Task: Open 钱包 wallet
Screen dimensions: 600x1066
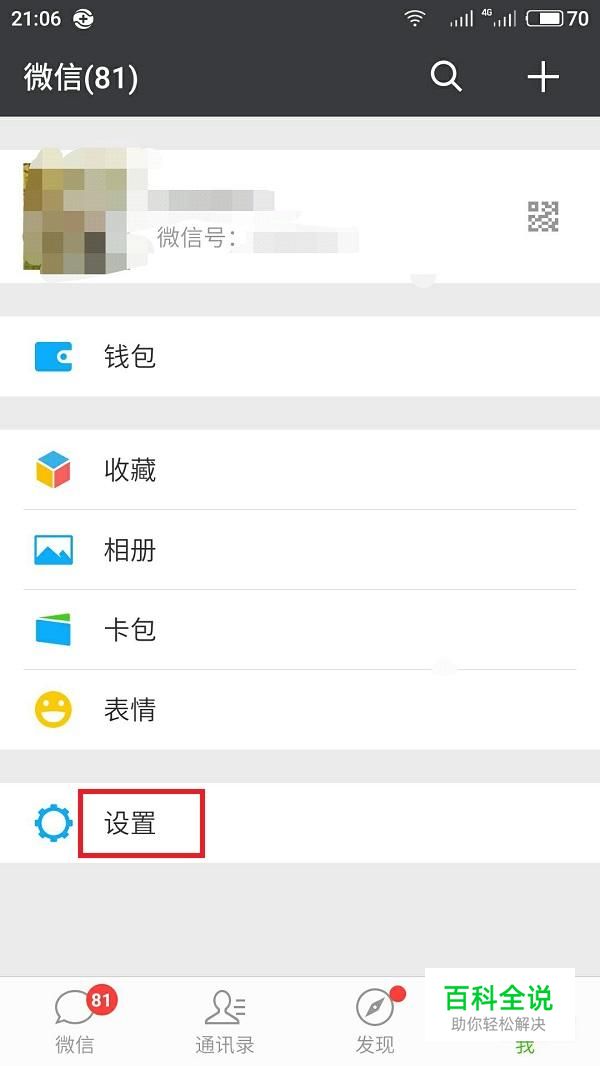Action: [300, 357]
